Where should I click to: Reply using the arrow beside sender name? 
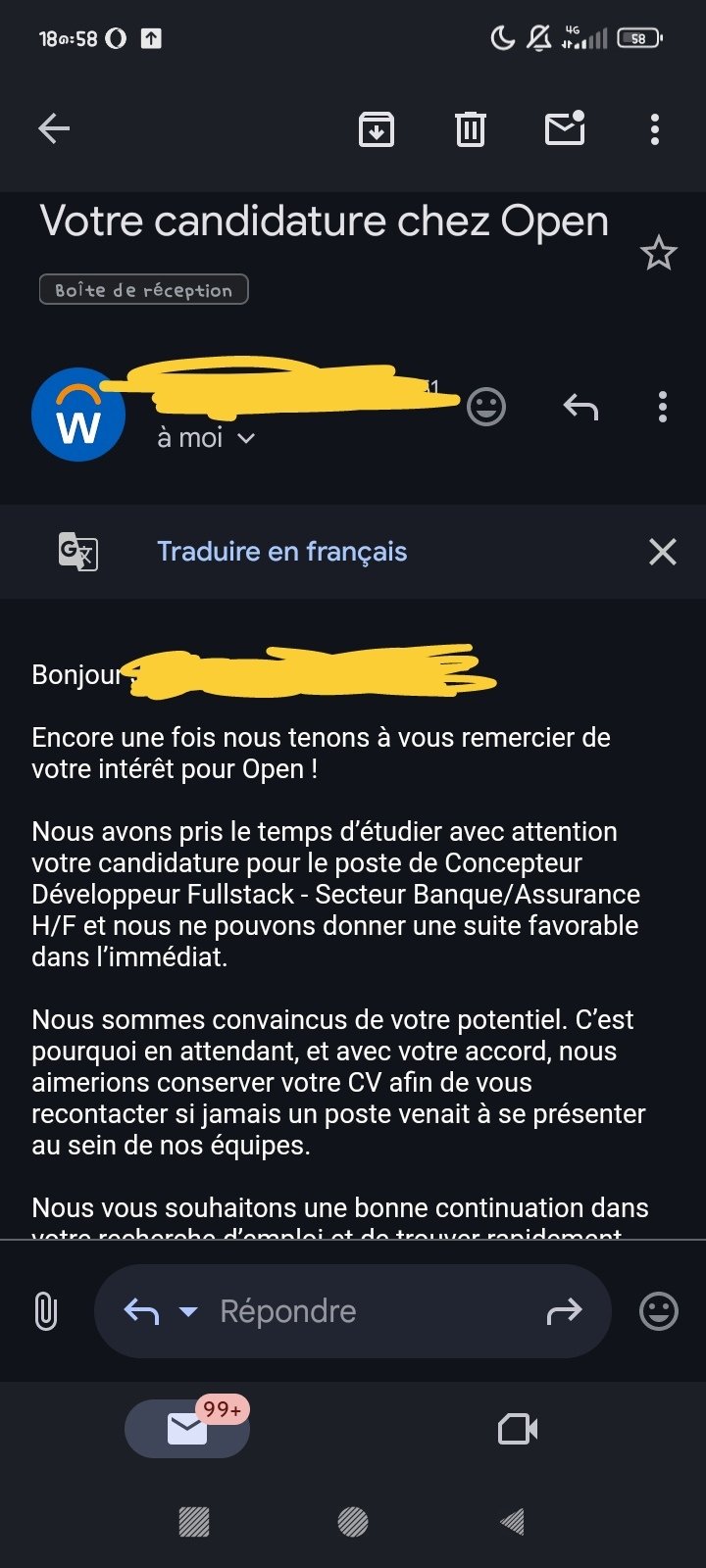point(580,406)
